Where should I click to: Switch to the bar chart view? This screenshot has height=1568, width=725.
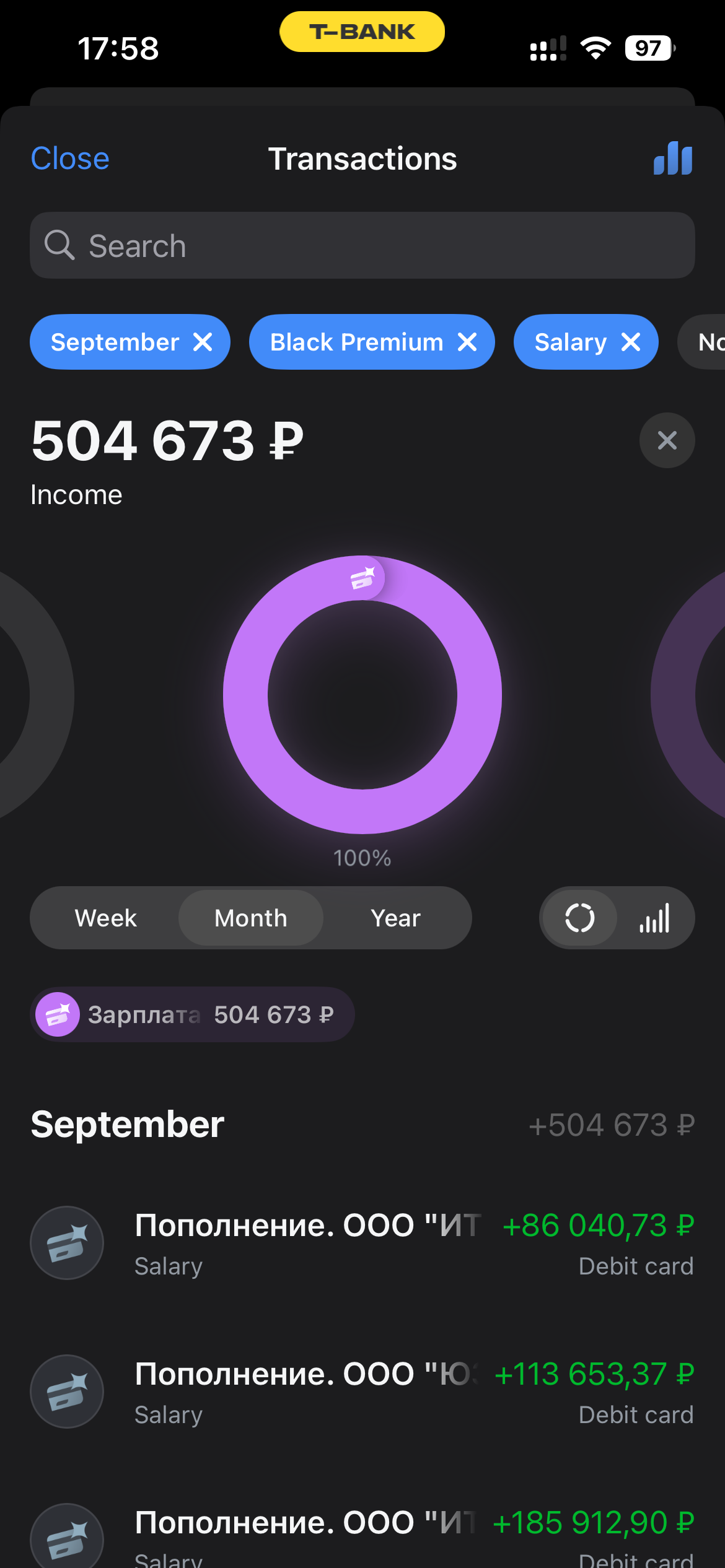(655, 918)
